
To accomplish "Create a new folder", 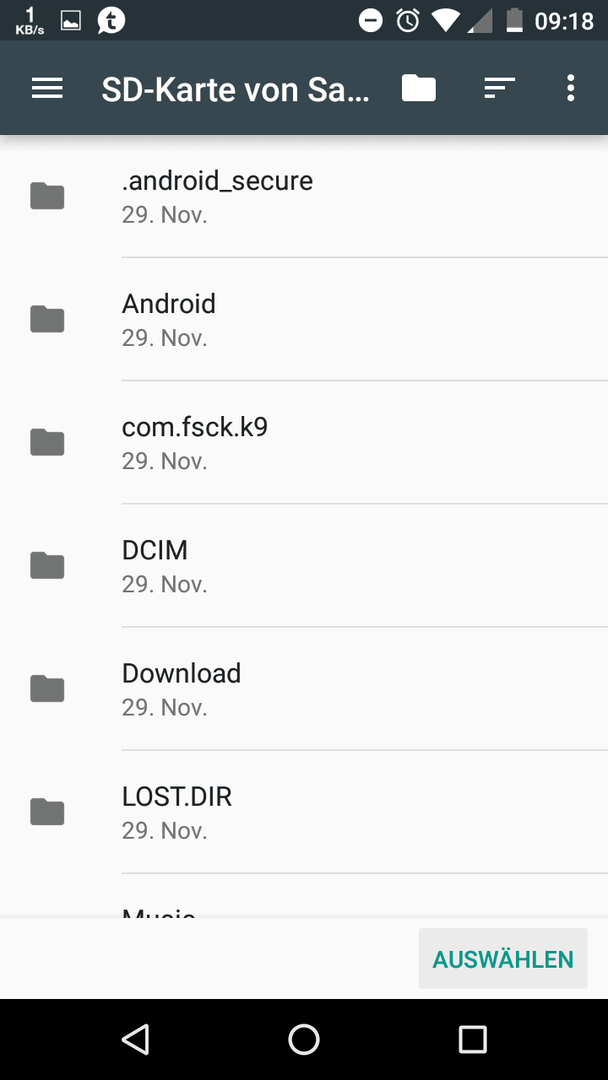I will [419, 88].
